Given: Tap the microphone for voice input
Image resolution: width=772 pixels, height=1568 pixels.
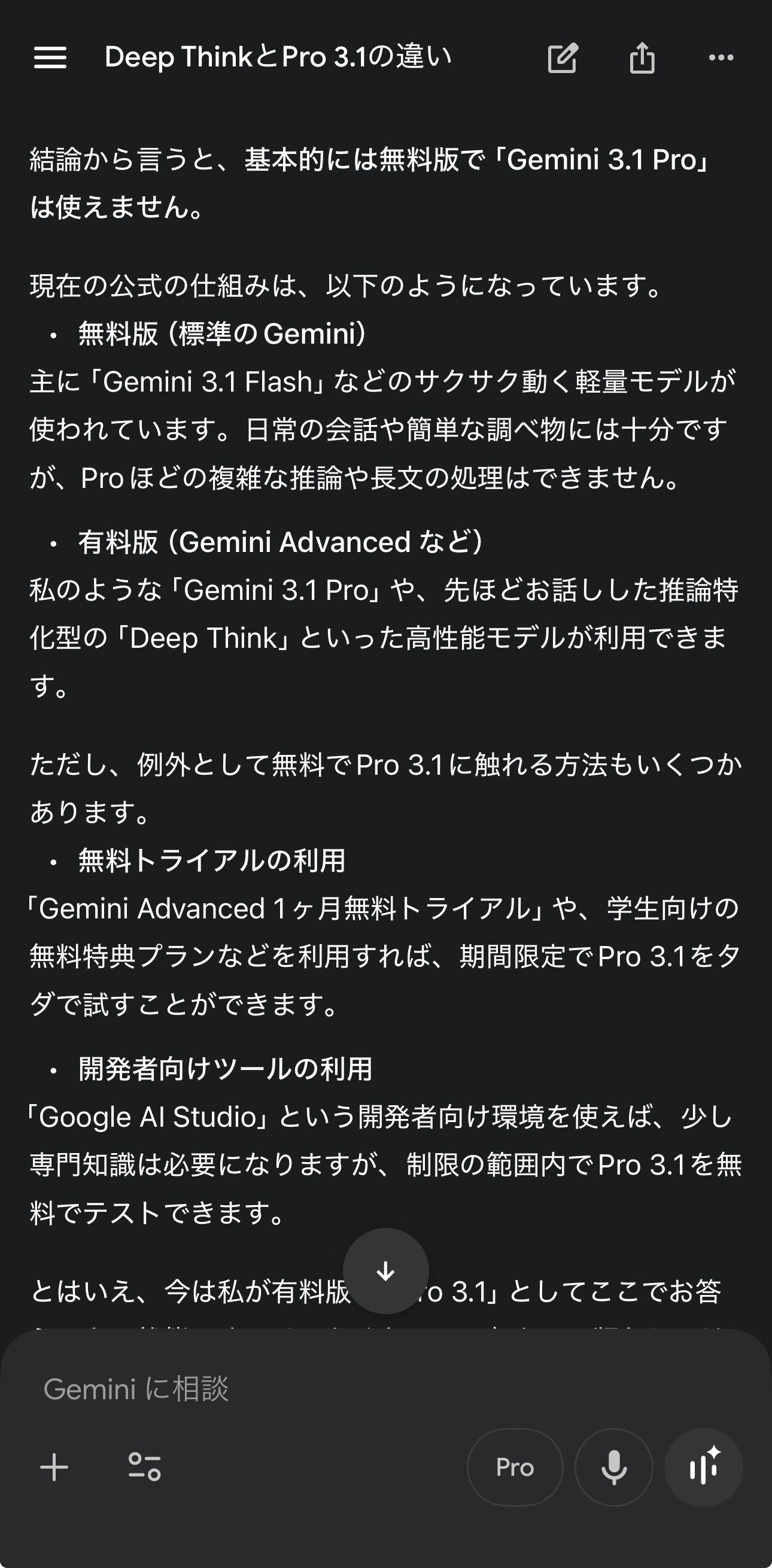Looking at the screenshot, I should point(614,1467).
